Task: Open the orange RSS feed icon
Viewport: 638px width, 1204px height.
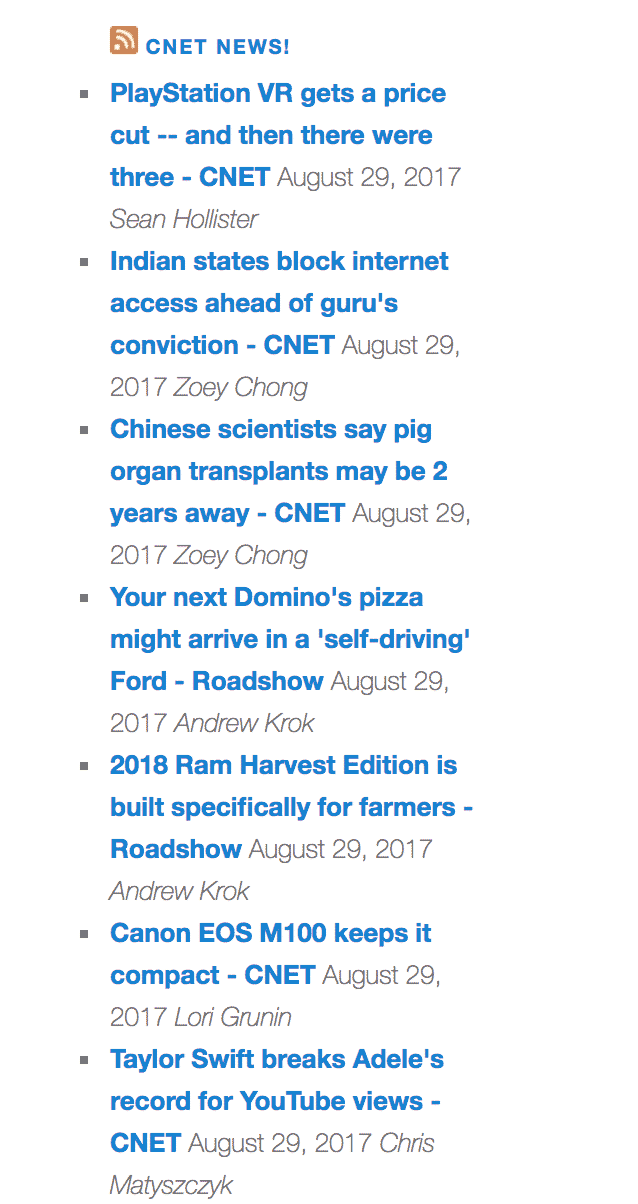Action: [124, 39]
